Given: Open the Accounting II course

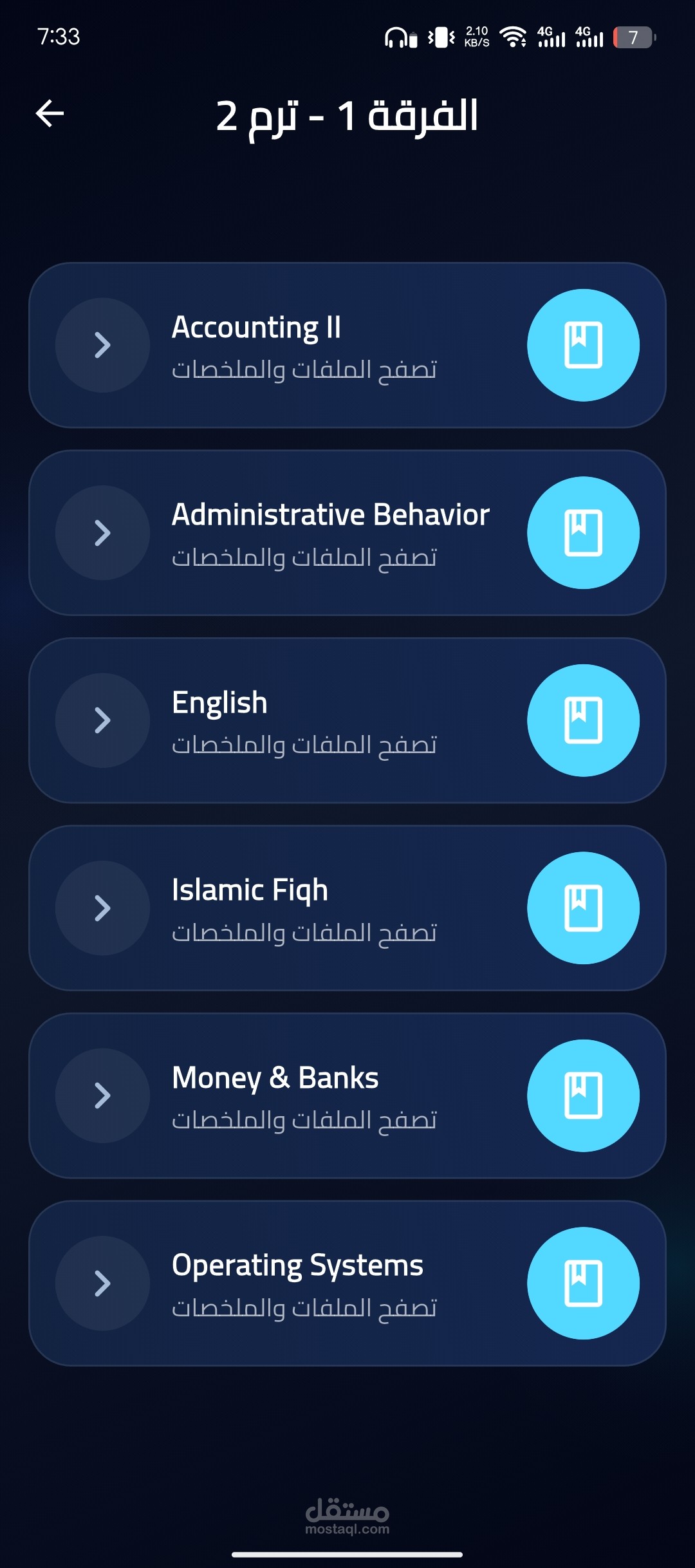Looking at the screenshot, I should point(347,345).
